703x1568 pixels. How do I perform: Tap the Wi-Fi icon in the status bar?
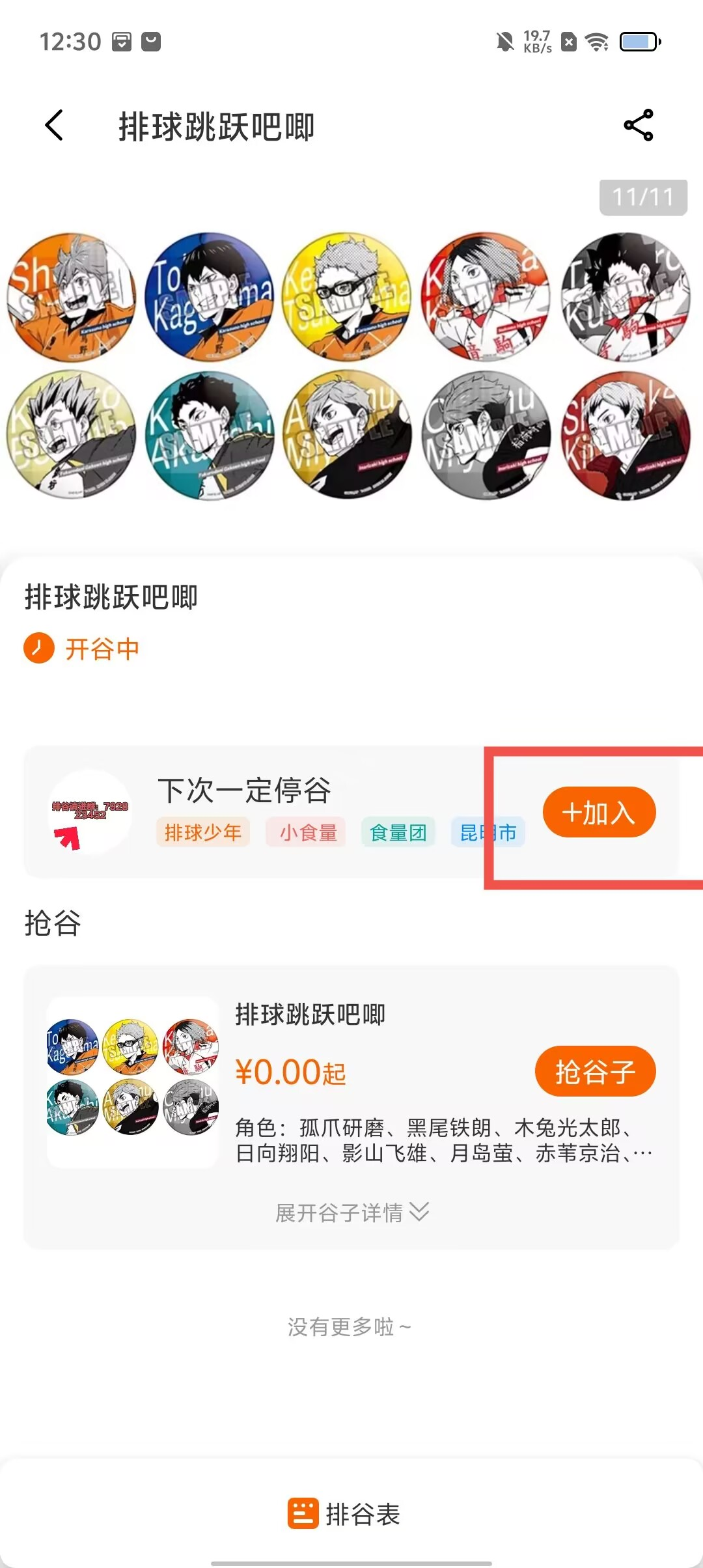[x=596, y=41]
